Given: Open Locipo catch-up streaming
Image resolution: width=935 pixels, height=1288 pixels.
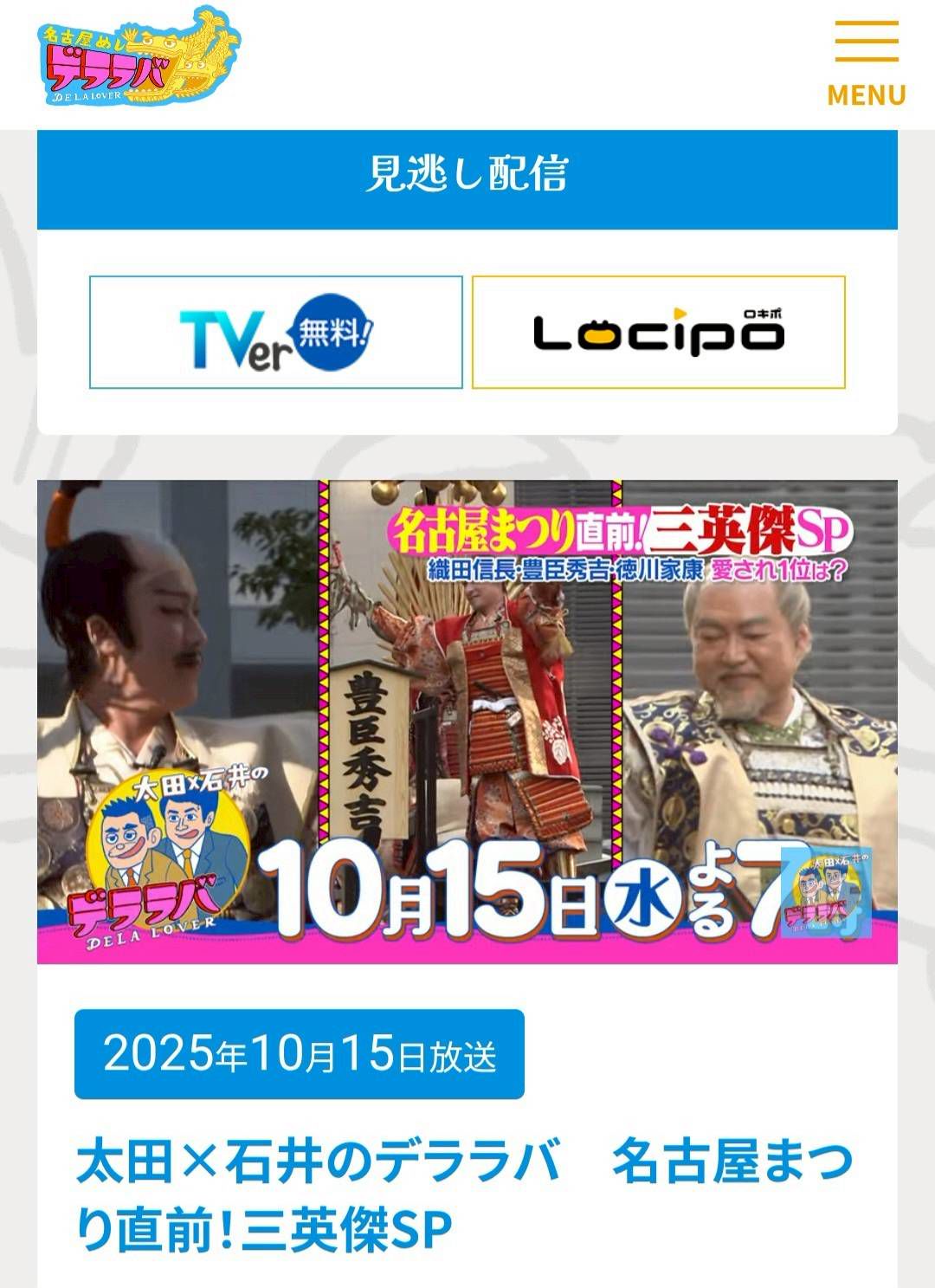Looking at the screenshot, I should 658,333.
